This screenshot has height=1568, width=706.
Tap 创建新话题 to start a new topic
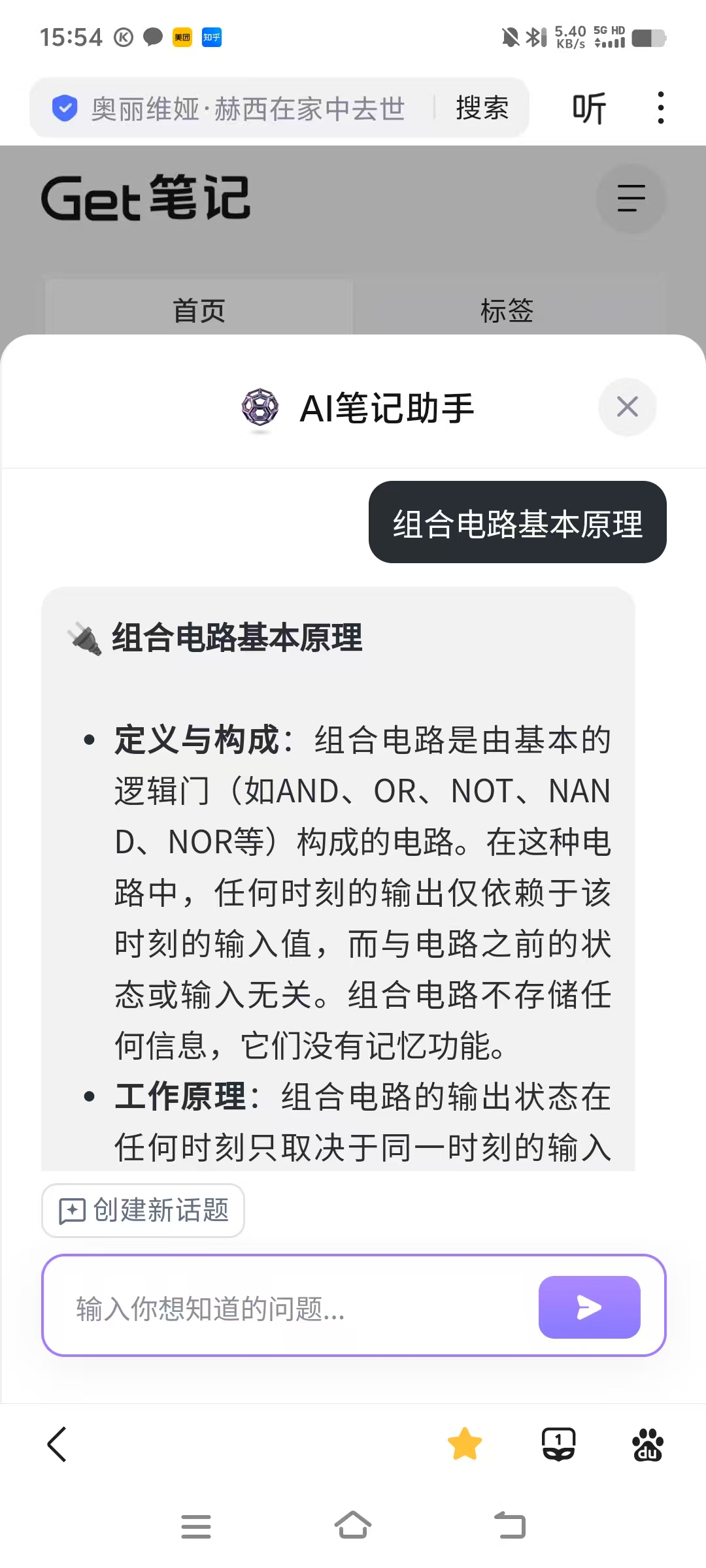click(143, 1211)
